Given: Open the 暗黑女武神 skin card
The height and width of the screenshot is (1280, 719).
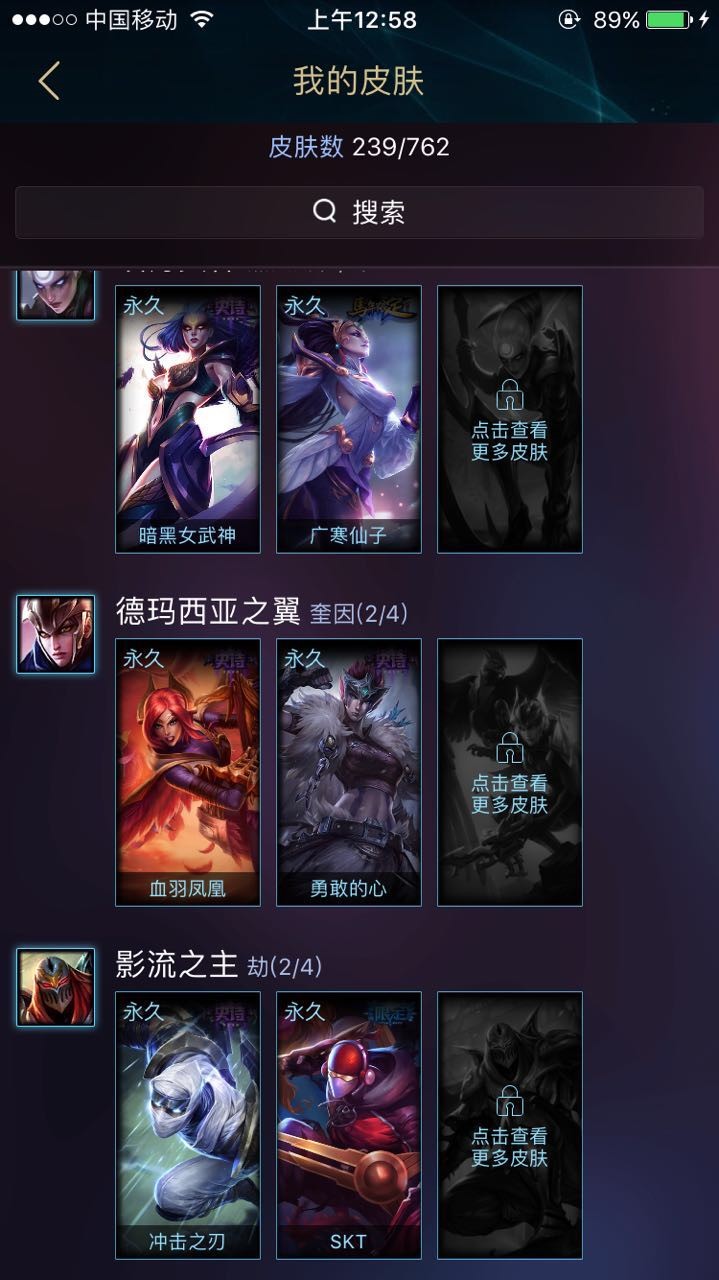Looking at the screenshot, I should click(188, 419).
